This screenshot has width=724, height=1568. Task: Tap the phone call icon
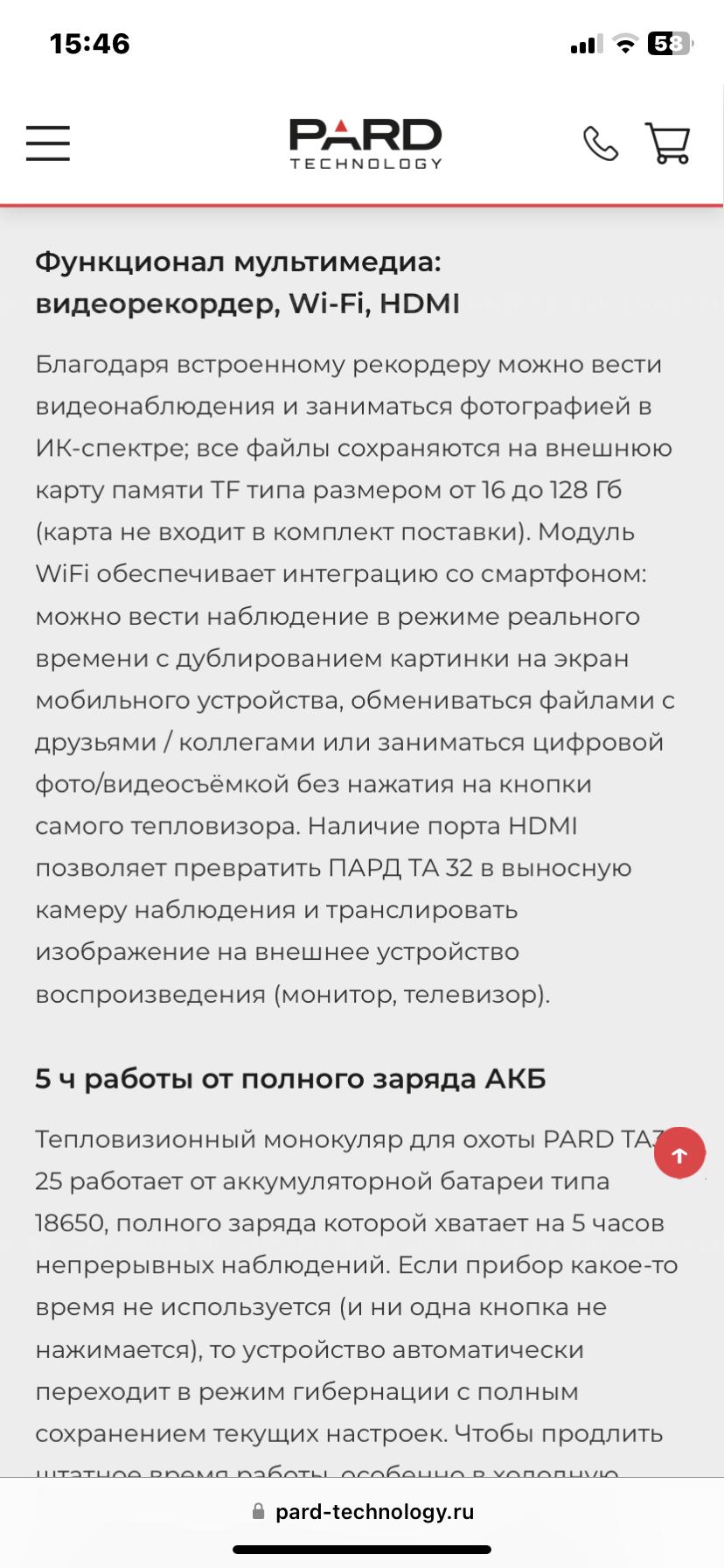[601, 143]
